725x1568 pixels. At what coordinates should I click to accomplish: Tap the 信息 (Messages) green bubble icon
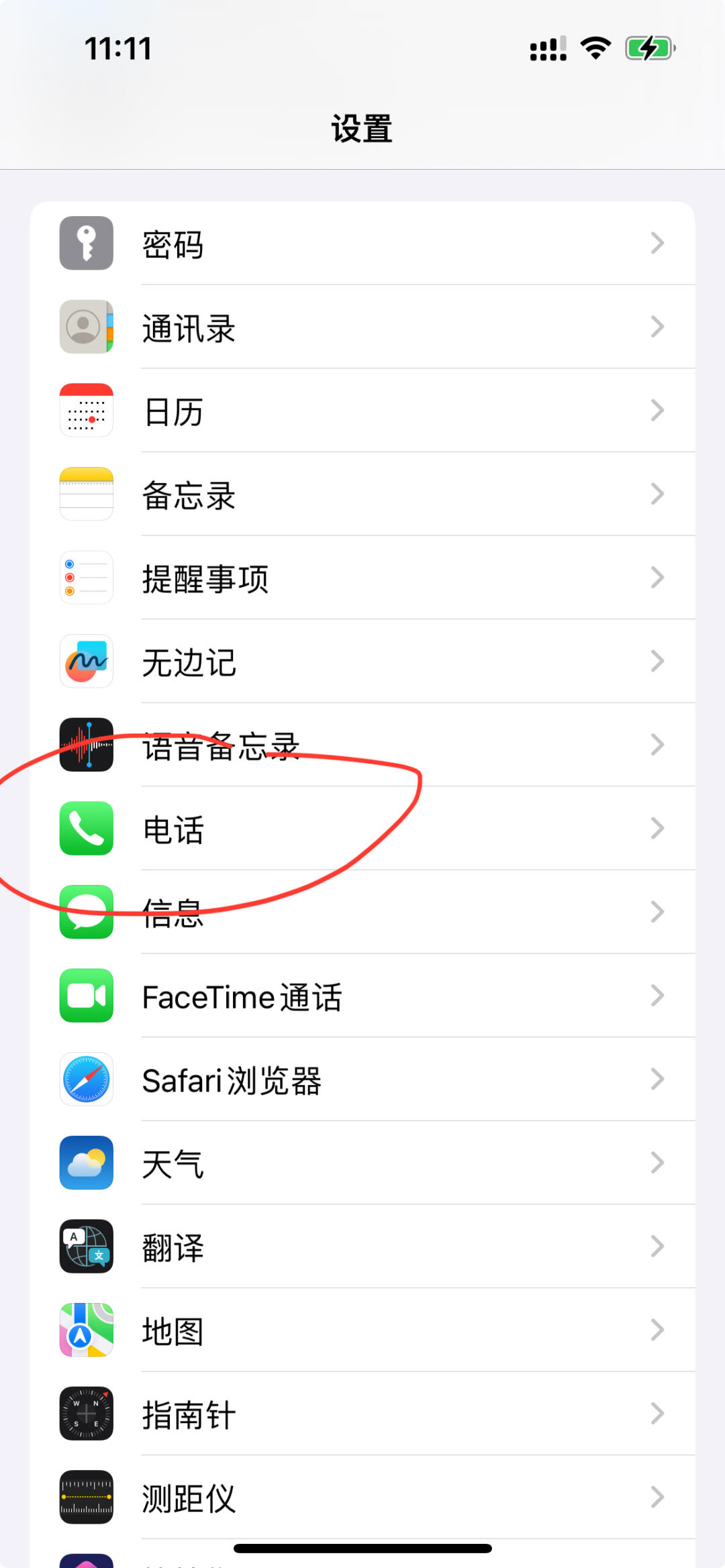coord(86,912)
